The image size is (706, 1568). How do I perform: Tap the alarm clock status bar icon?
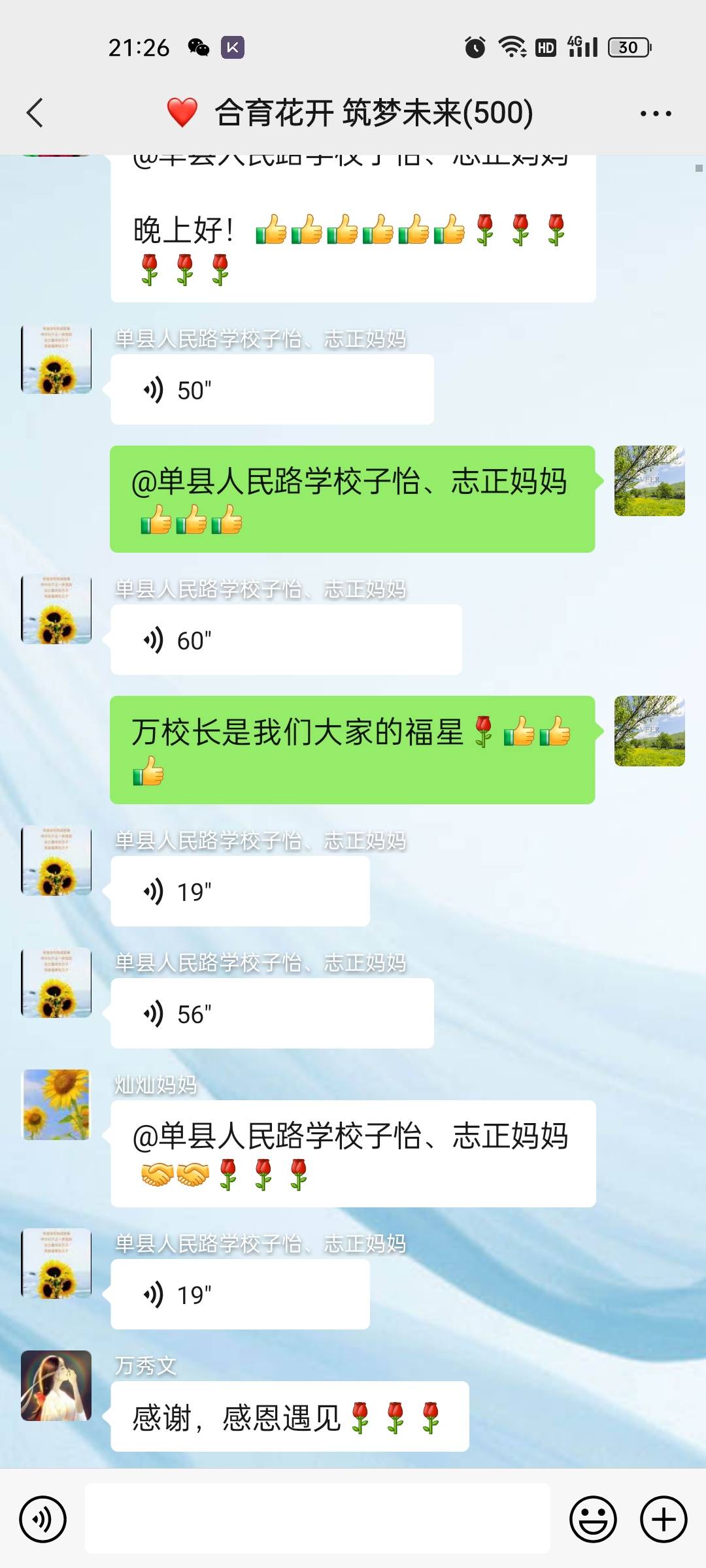[475, 46]
